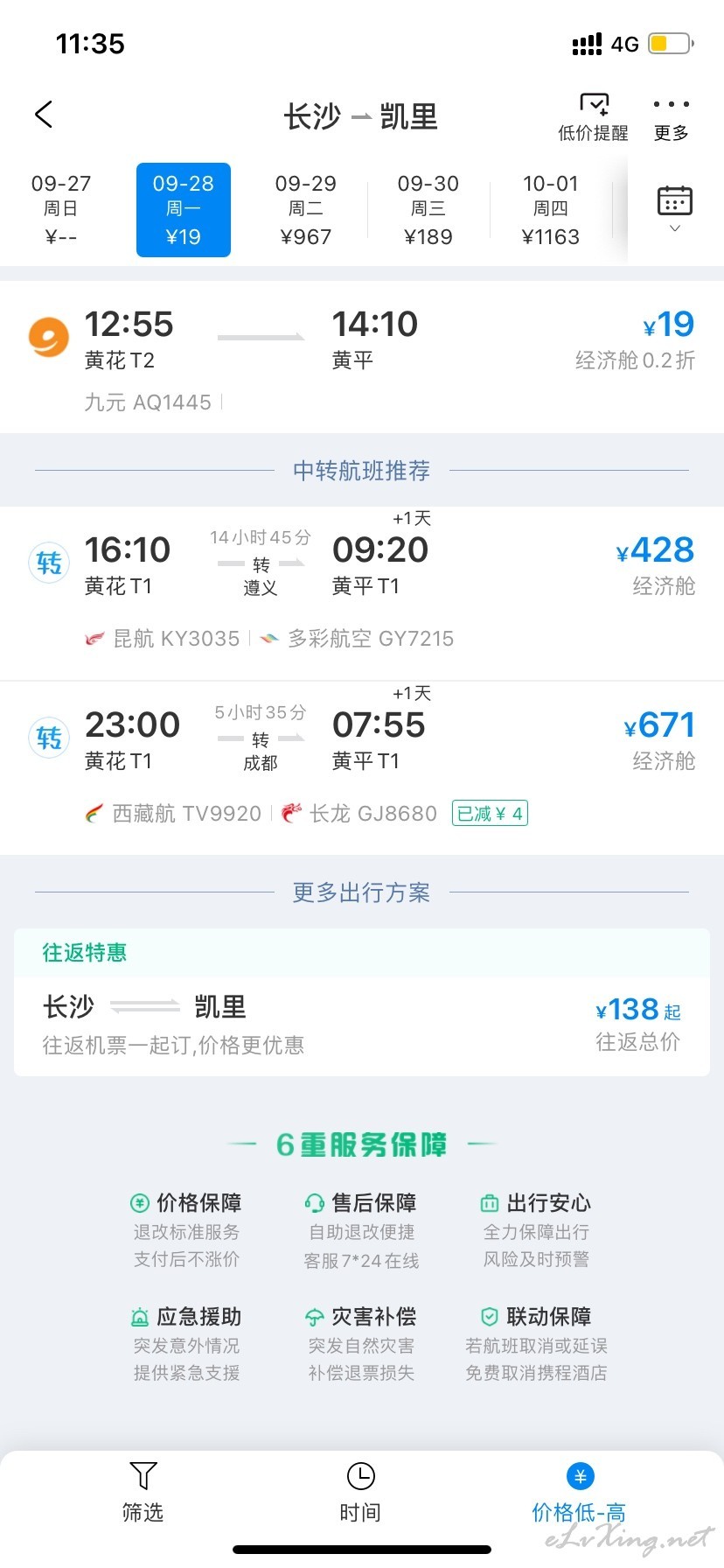
Task: Go back with the top-left arrow
Action: 44,115
